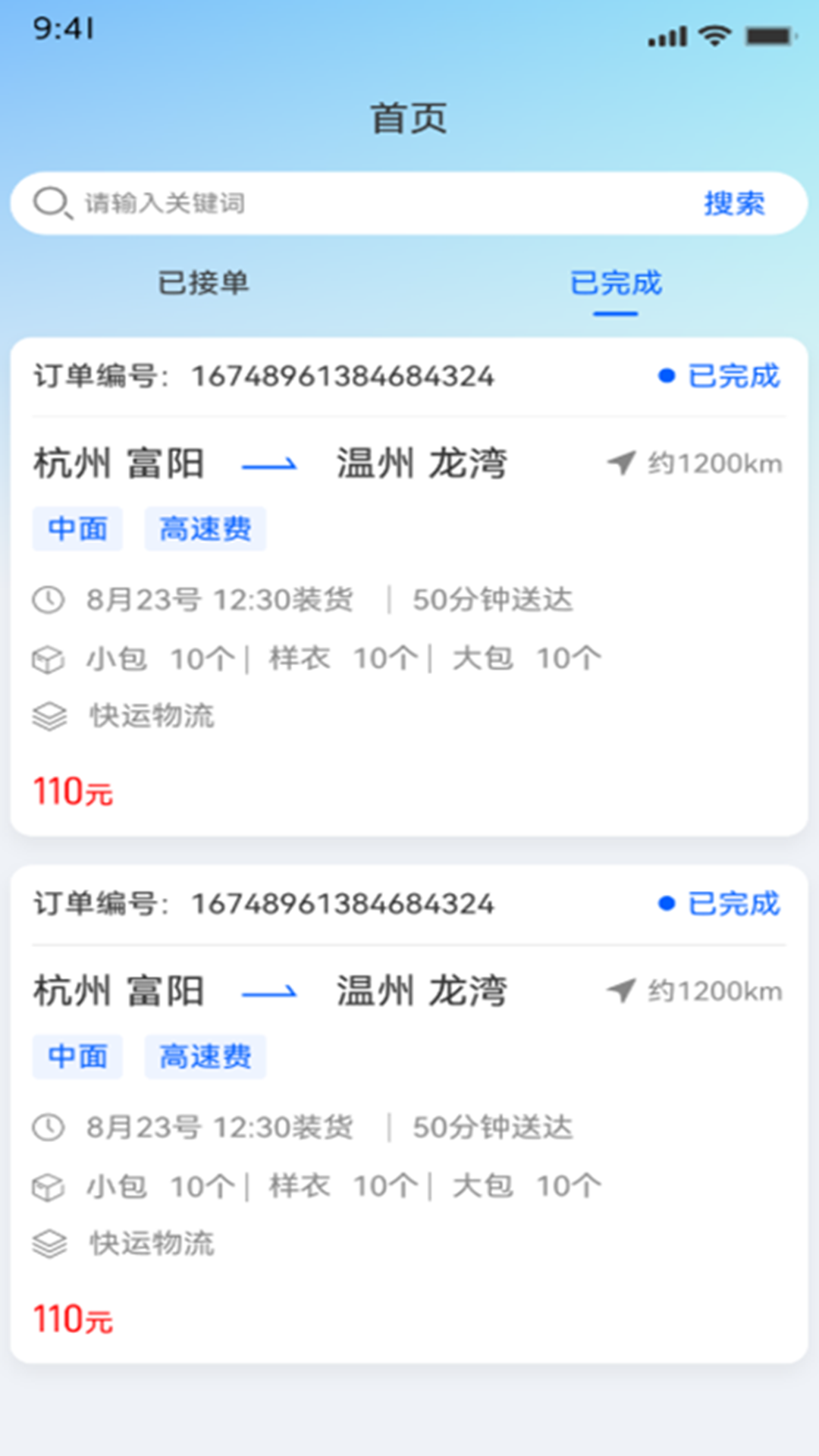Click the clock icon on the second order
819x1456 pixels.
(47, 1128)
